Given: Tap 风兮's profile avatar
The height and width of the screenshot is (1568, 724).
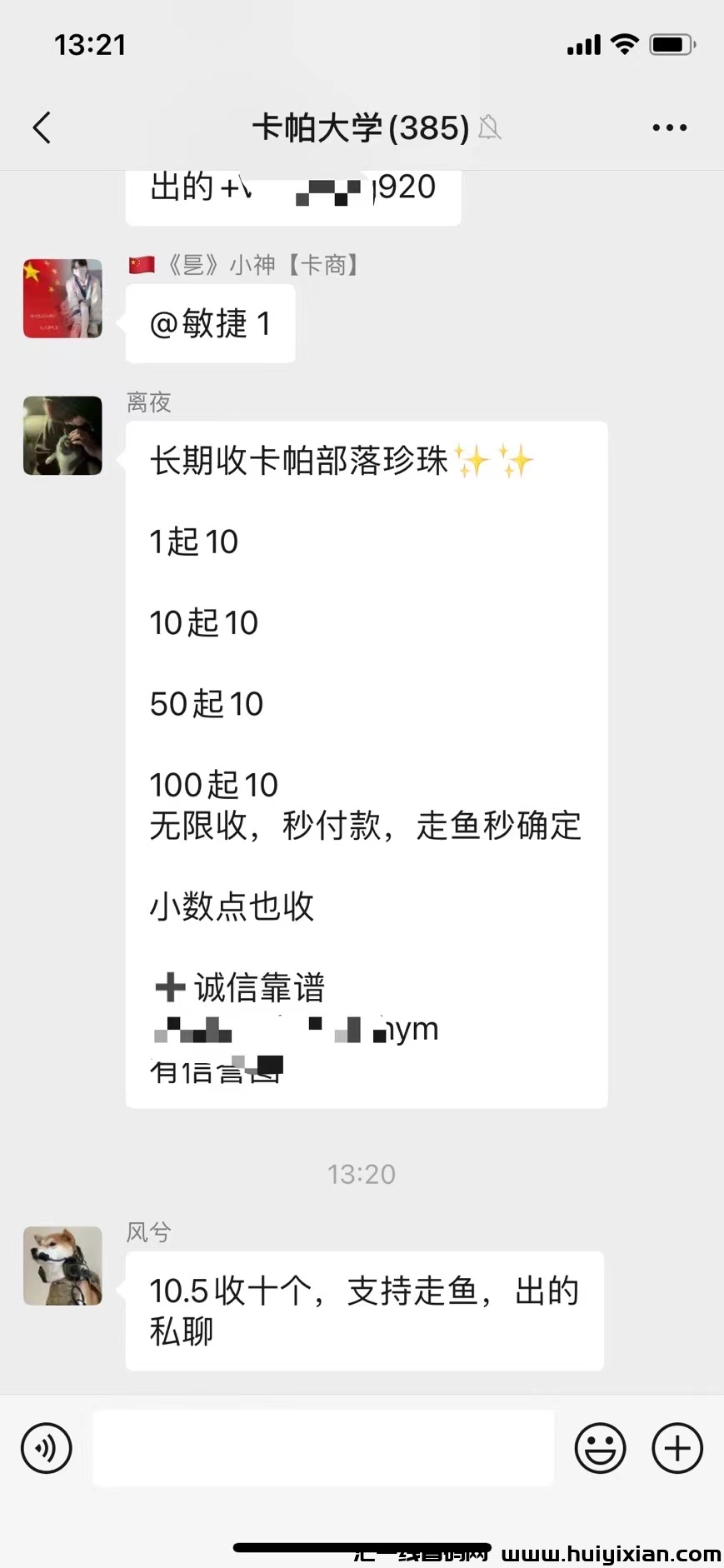Looking at the screenshot, I should point(62,1266).
